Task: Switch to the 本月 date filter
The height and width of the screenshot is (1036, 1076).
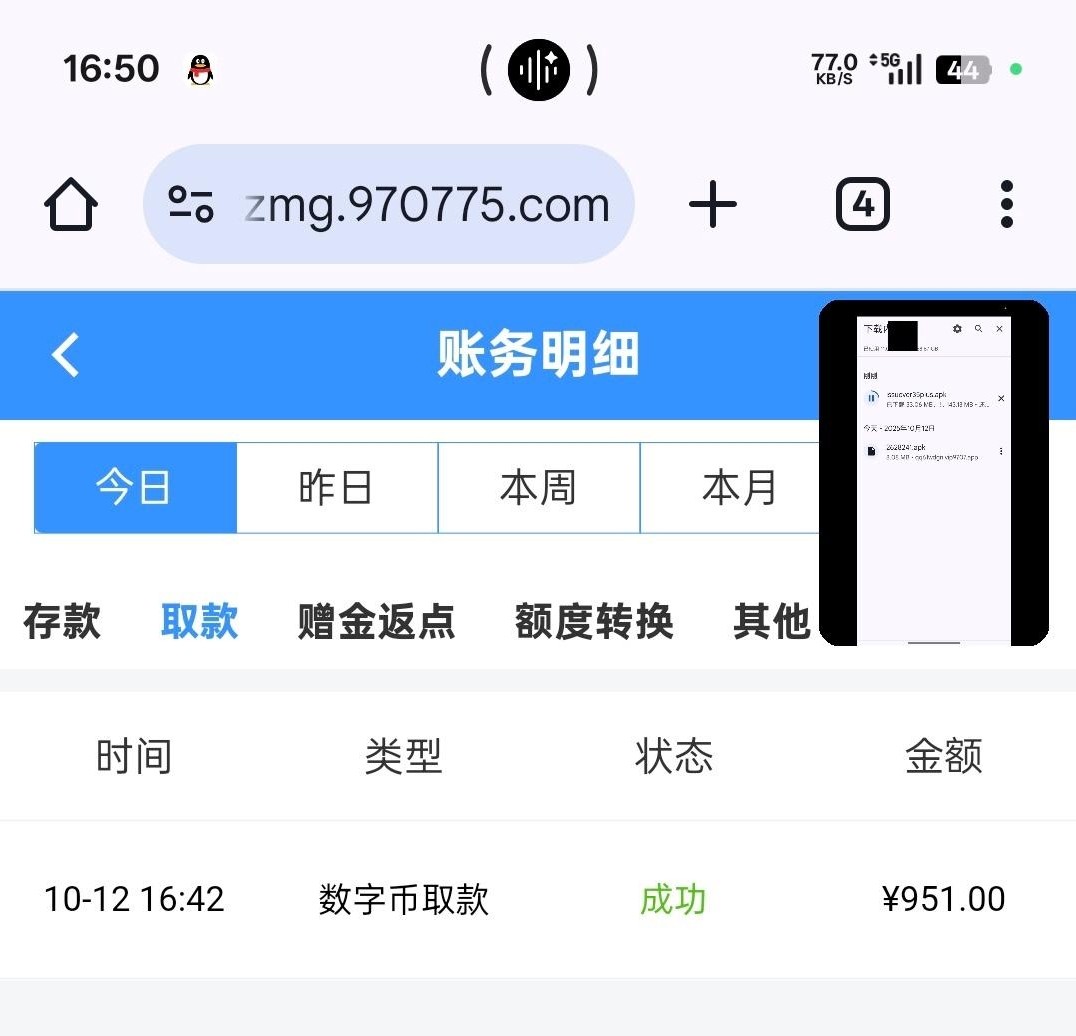Action: pos(738,488)
